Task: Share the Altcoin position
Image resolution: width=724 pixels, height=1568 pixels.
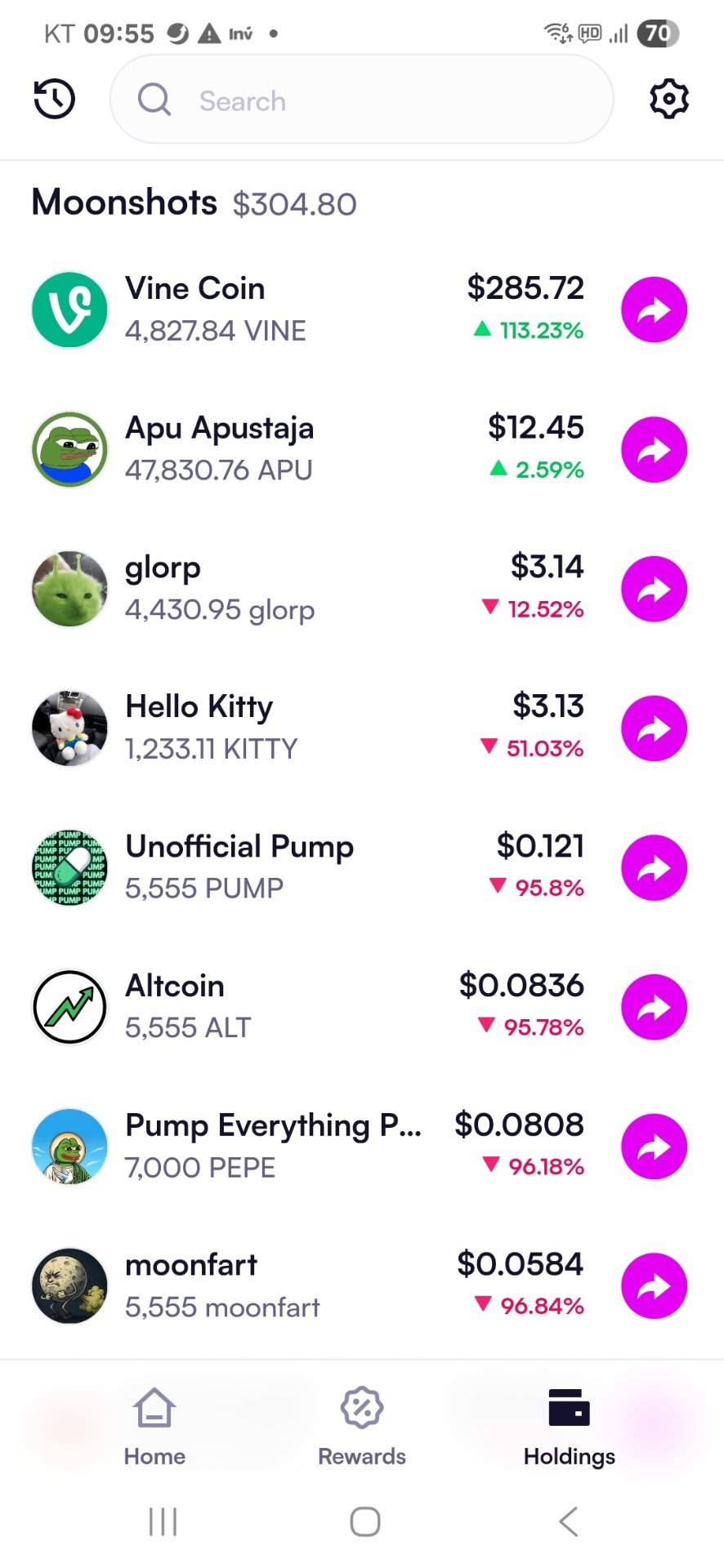Action: pyautogui.click(x=654, y=1007)
